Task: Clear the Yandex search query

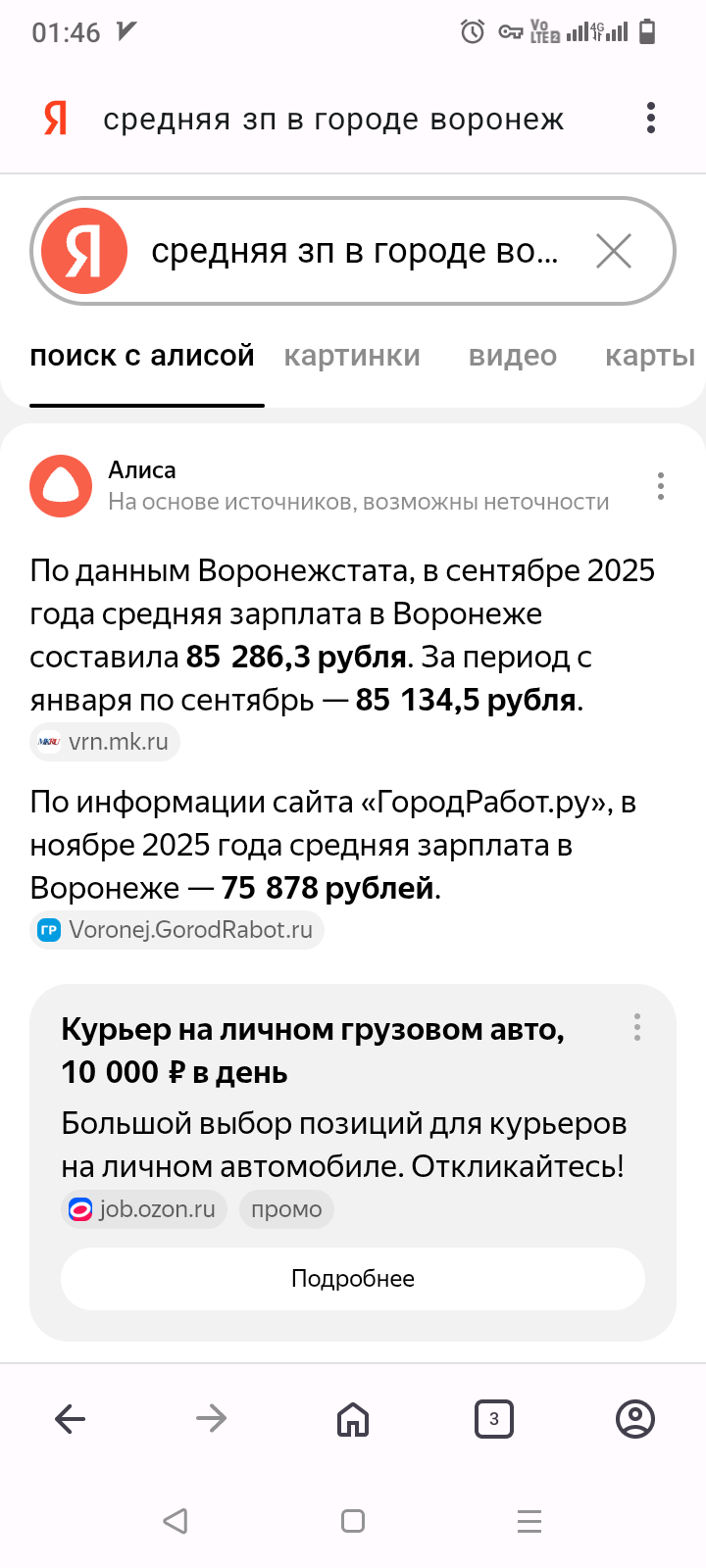Action: pos(614,252)
